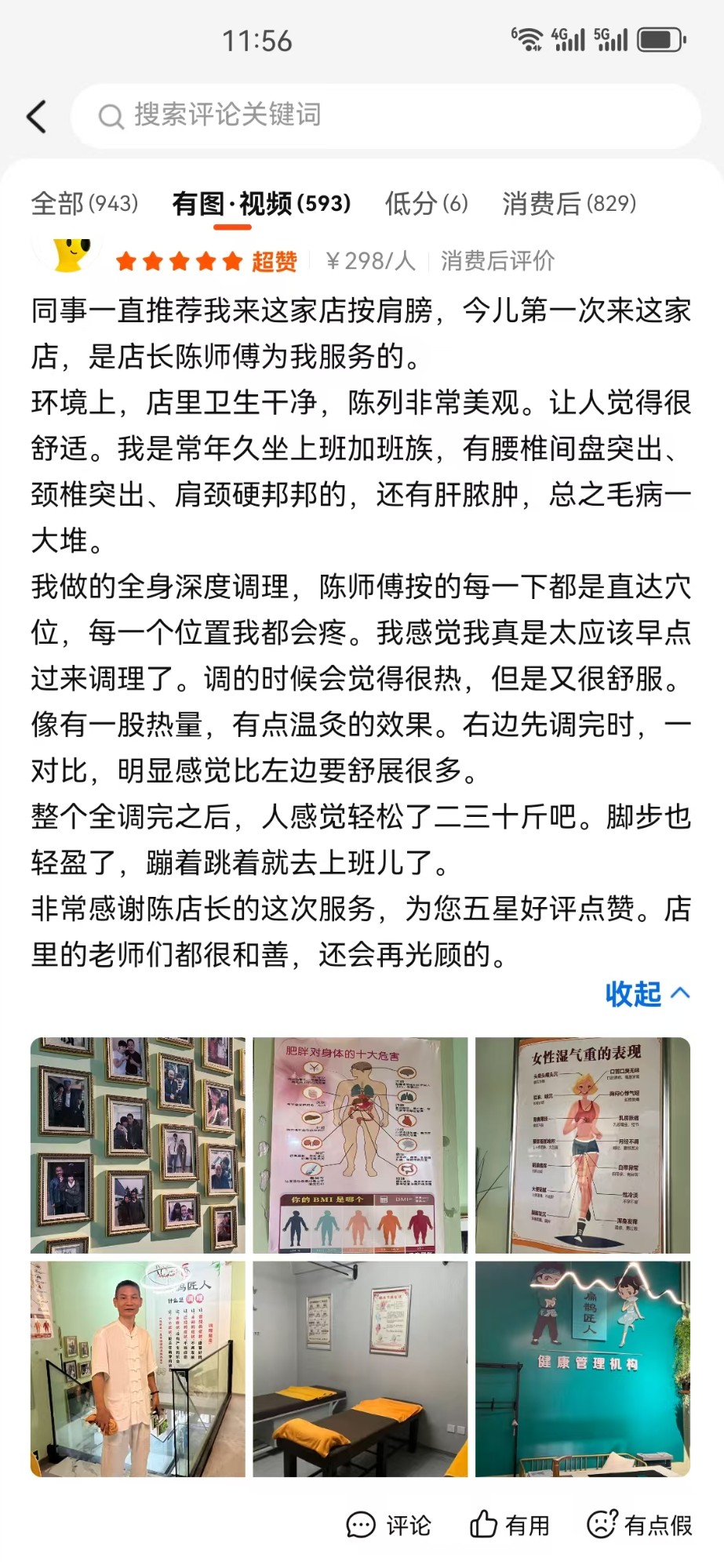The image size is (724, 1568).
Task: Filter by 消费后 (829) reviews
Action: point(569,204)
